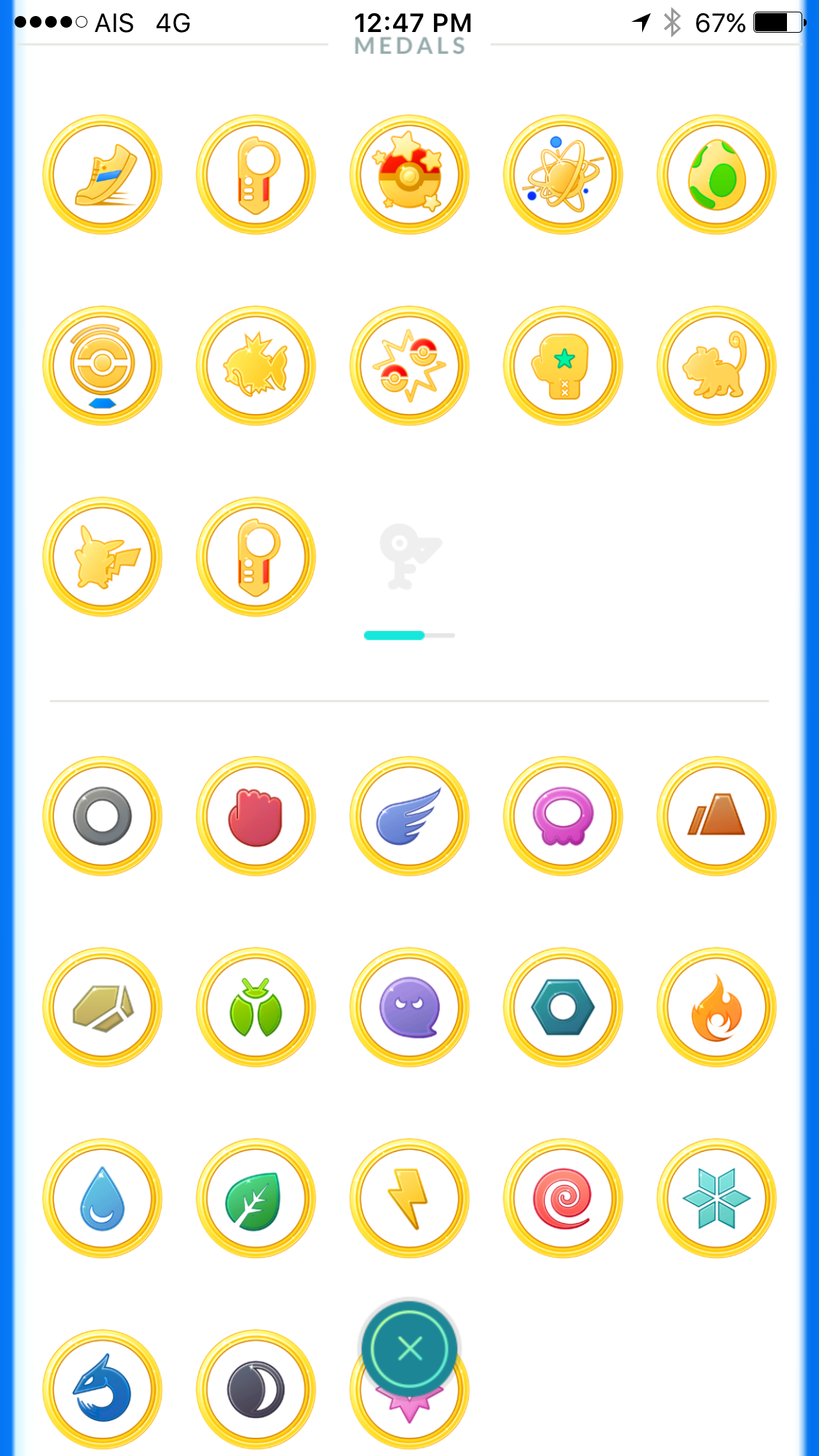This screenshot has height=1456, width=819.
Task: Open the water drop Water type medal
Action: 103,1198
